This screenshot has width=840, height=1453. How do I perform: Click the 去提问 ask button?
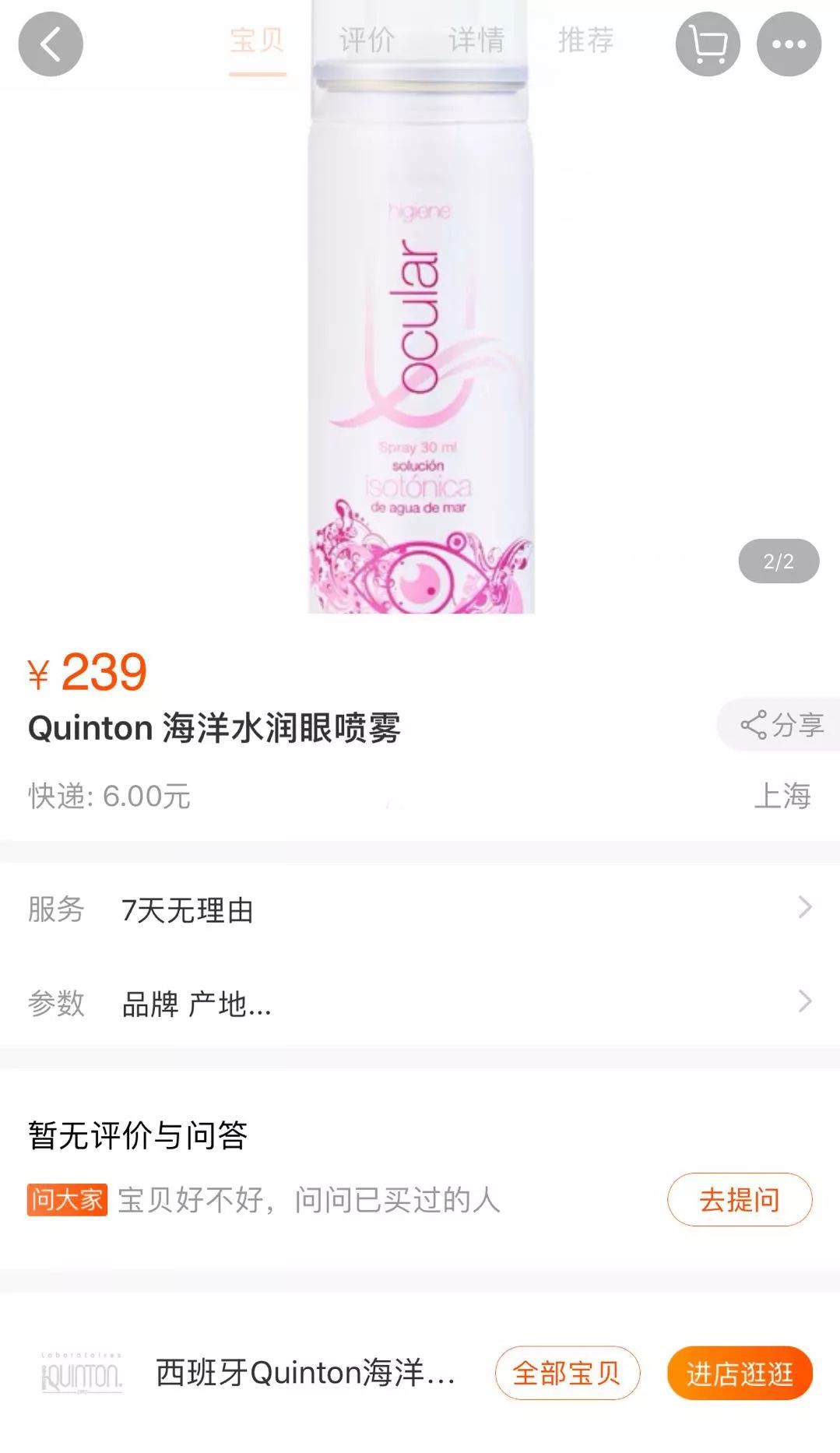point(740,1200)
